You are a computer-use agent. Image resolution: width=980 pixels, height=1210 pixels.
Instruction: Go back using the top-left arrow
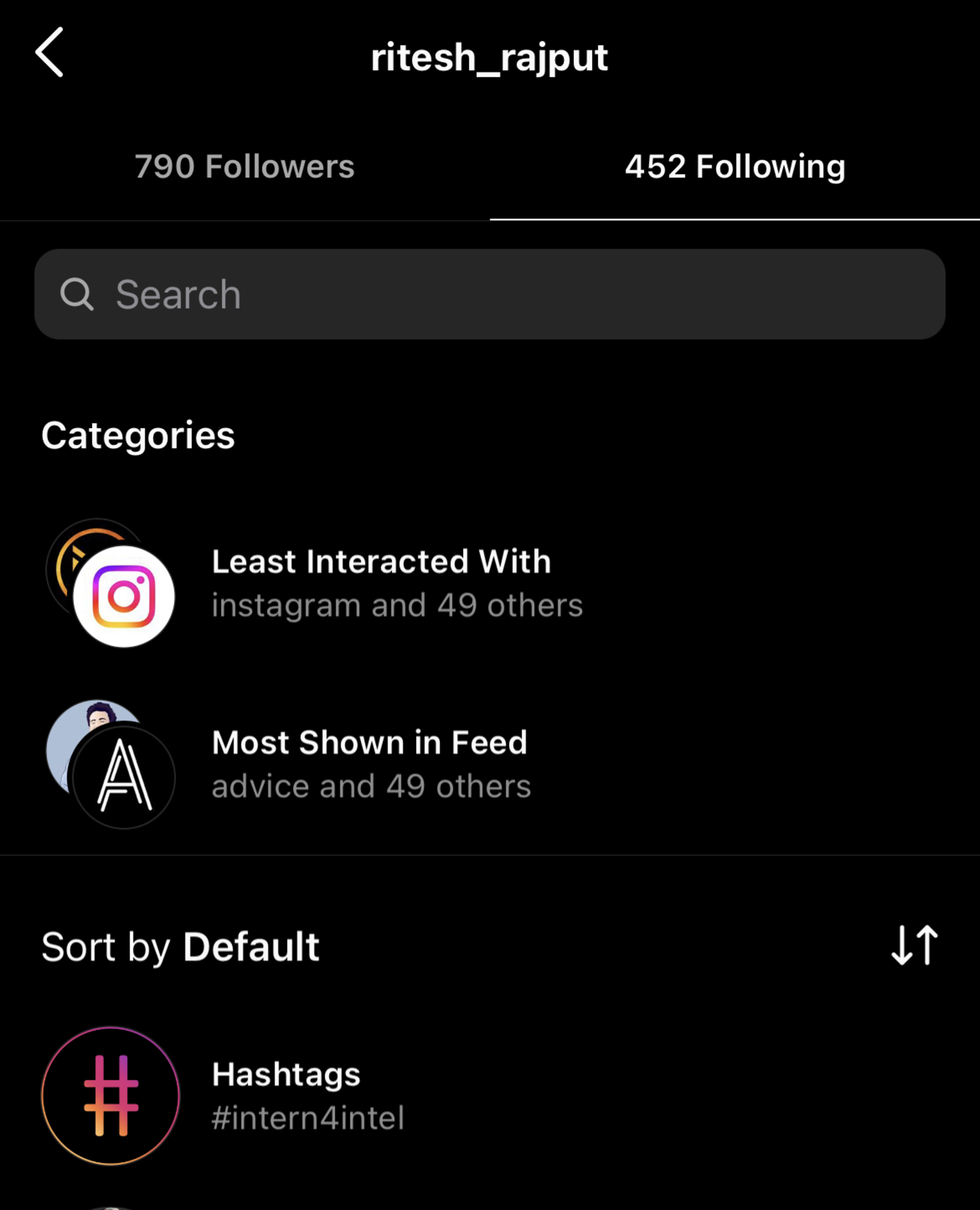[x=50, y=53]
